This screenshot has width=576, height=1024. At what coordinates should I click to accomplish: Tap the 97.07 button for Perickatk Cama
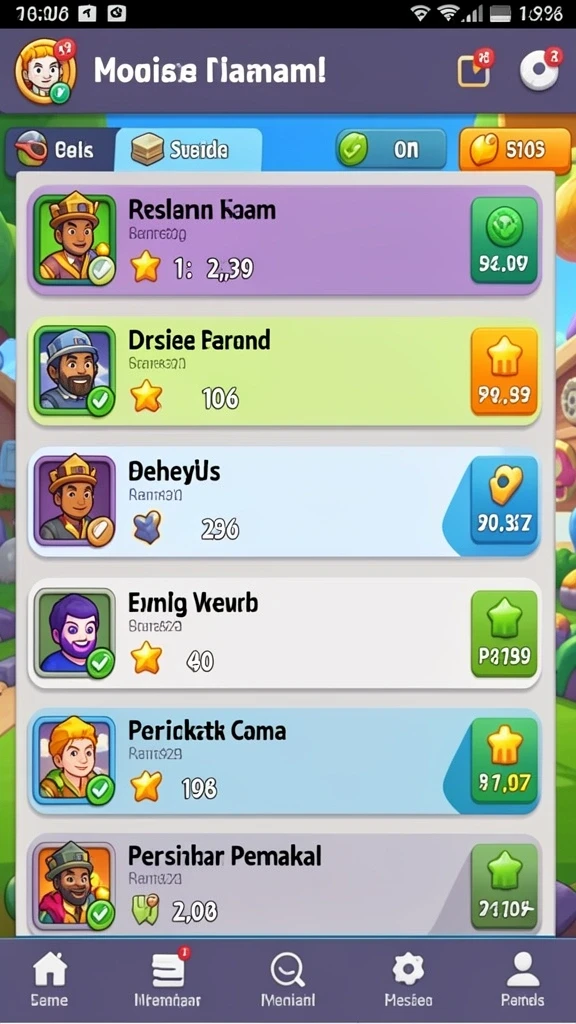click(x=504, y=760)
